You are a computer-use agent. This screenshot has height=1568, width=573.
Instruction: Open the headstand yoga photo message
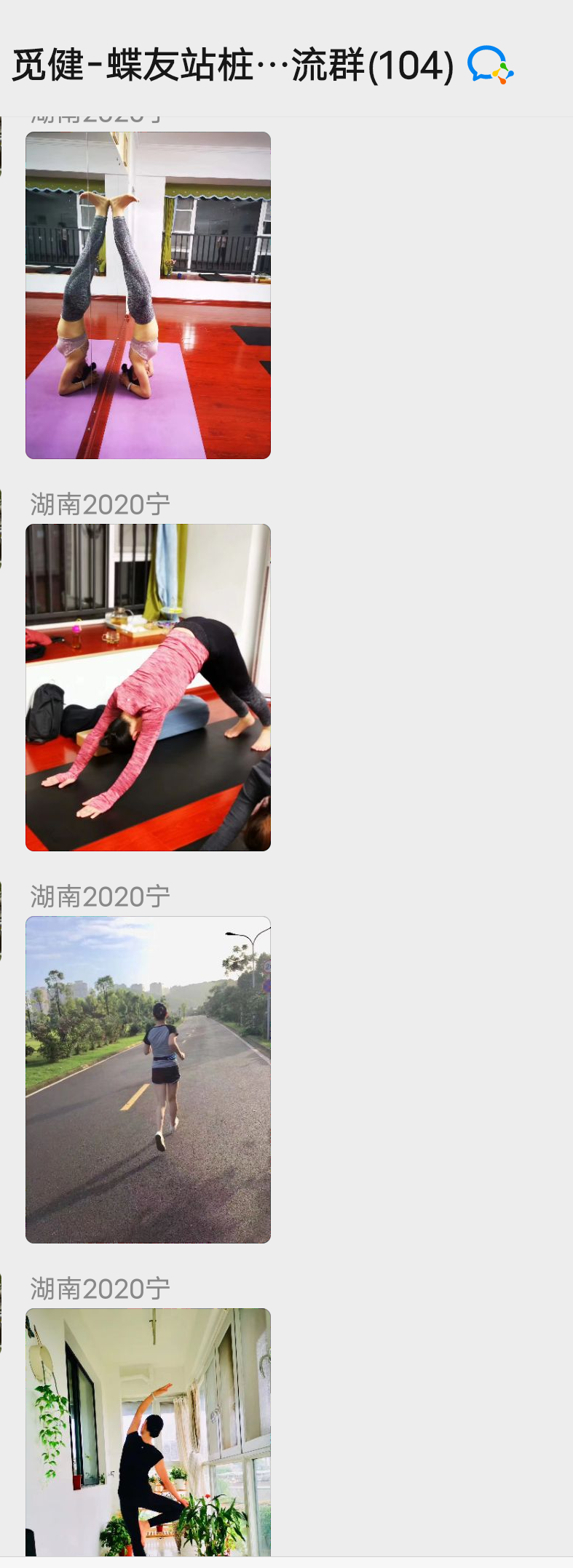click(148, 295)
